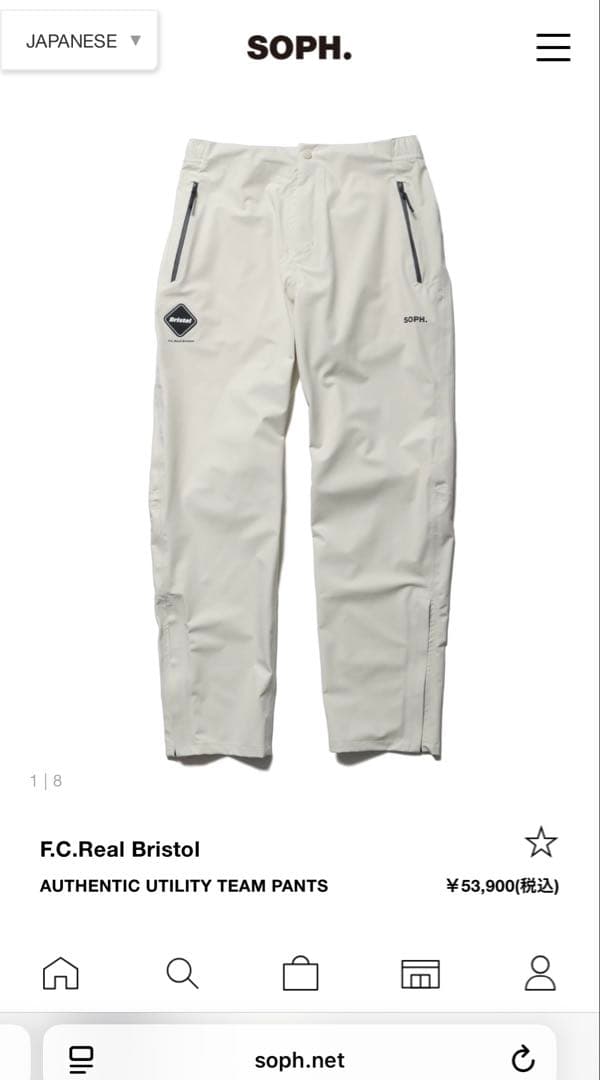Go to the home tab
600x1080 pixels.
(x=60, y=972)
